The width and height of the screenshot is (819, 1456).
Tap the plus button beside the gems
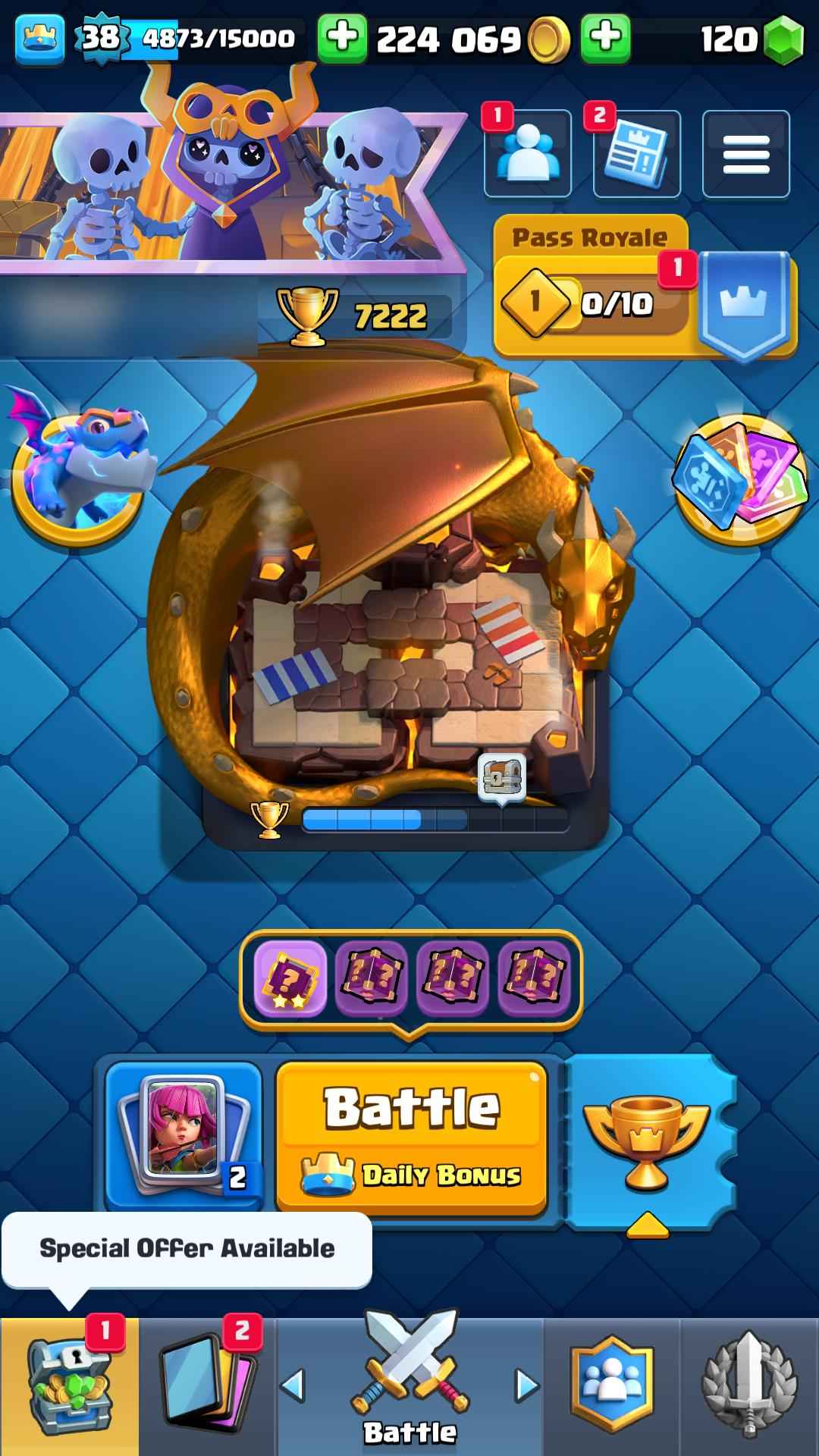coord(605,38)
